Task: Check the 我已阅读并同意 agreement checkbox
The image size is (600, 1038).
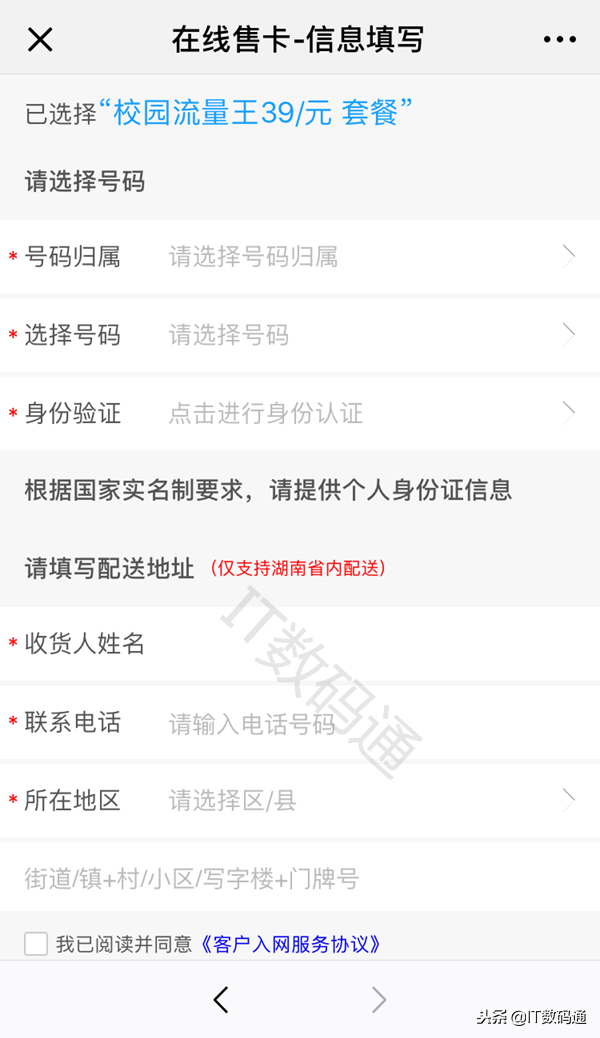Action: tap(36, 943)
